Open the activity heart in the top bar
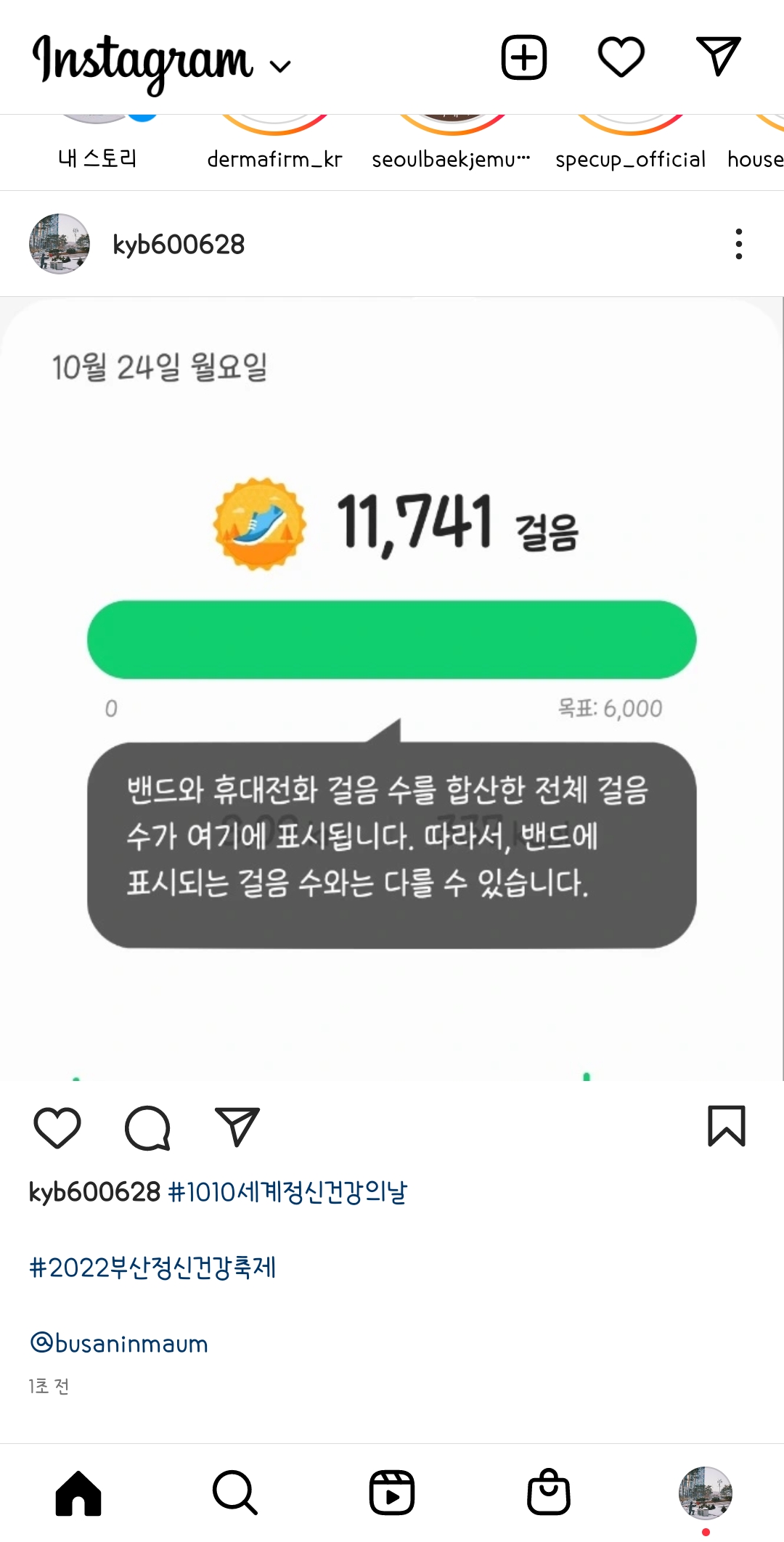784x1542 pixels. coord(621,57)
